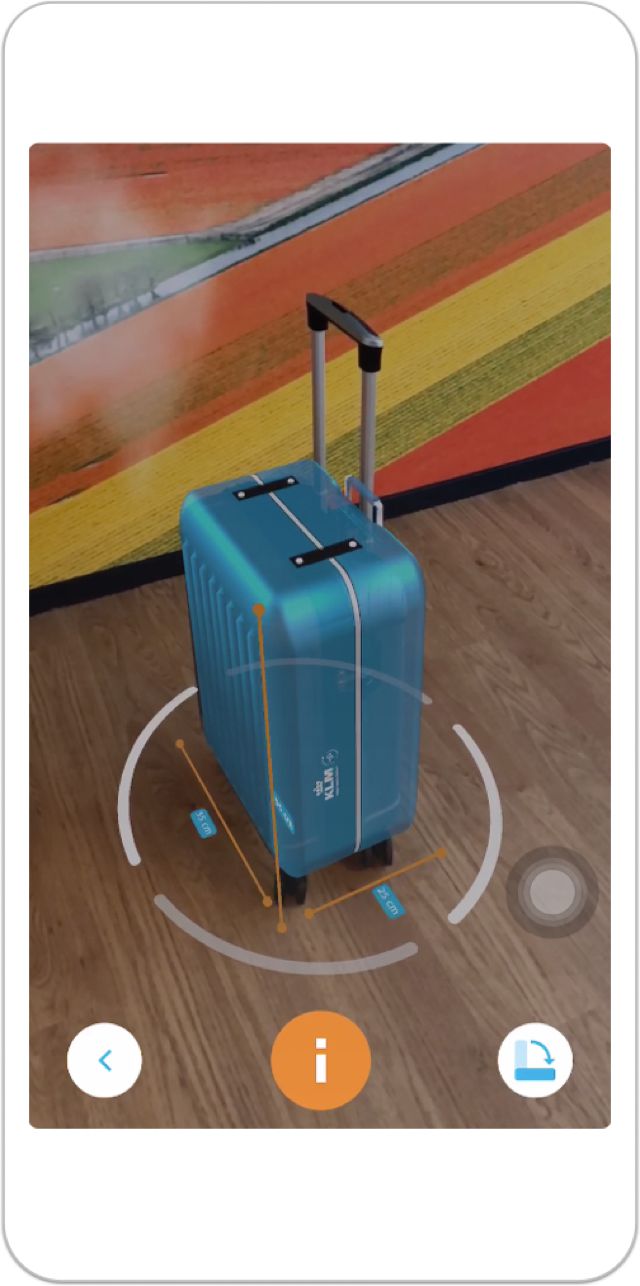Screen dimensions: 640x1286
Task: Go back with the chevron button
Action: 105,1060
